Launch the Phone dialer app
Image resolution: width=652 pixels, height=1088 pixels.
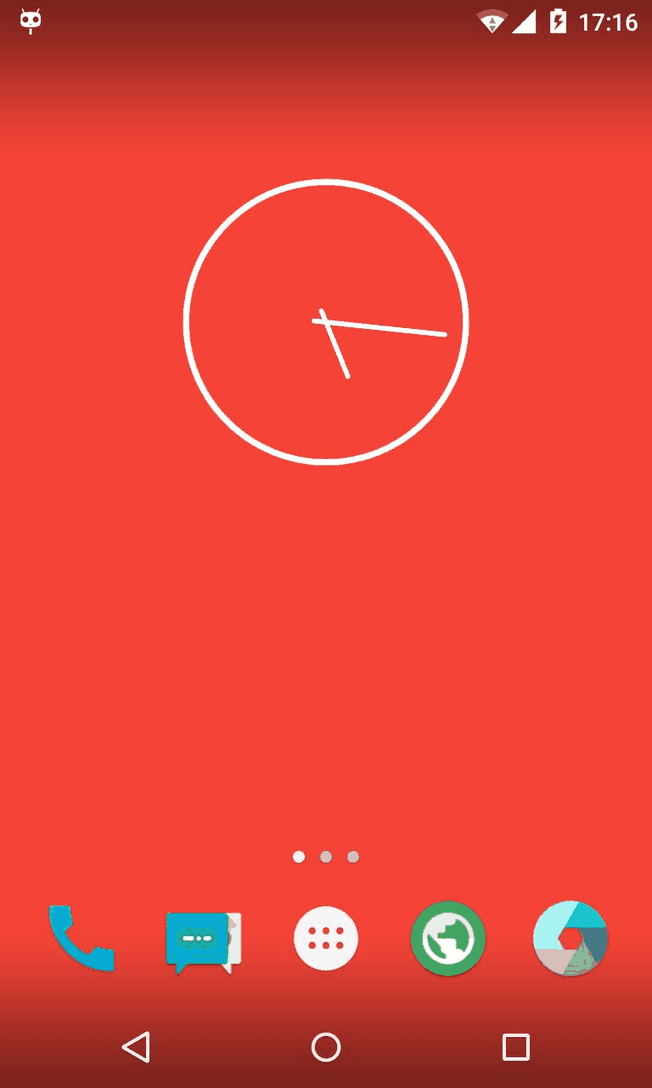[81, 938]
